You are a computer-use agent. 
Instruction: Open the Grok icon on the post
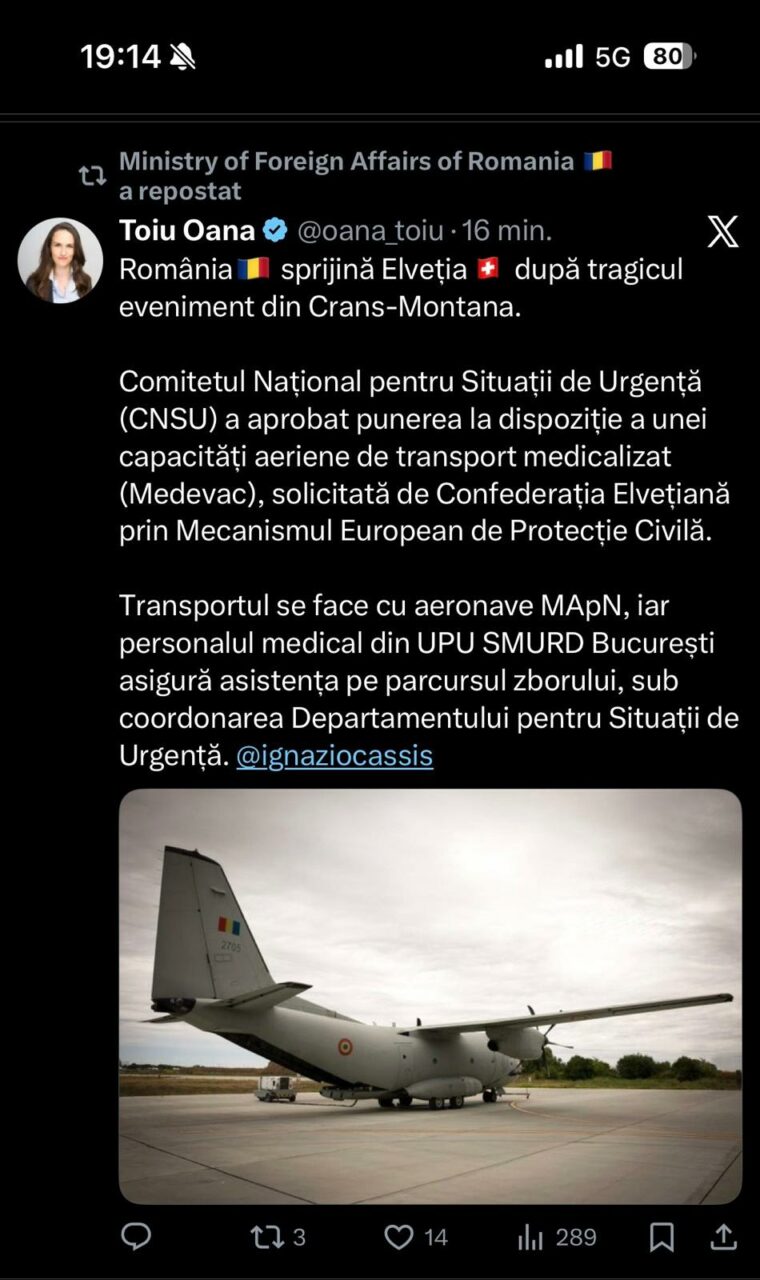point(722,232)
